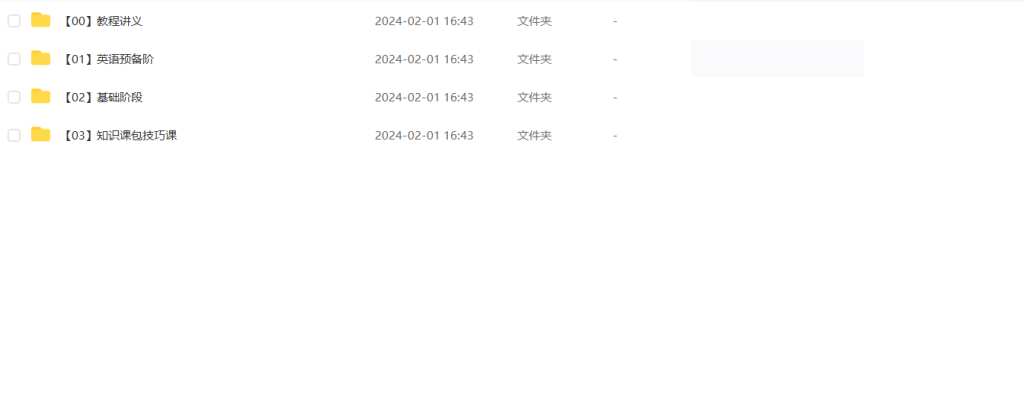Image resolution: width=1024 pixels, height=414 pixels.
Task: Mark the 【03】知识课包技巧课 checkbox
Action: click(14, 135)
